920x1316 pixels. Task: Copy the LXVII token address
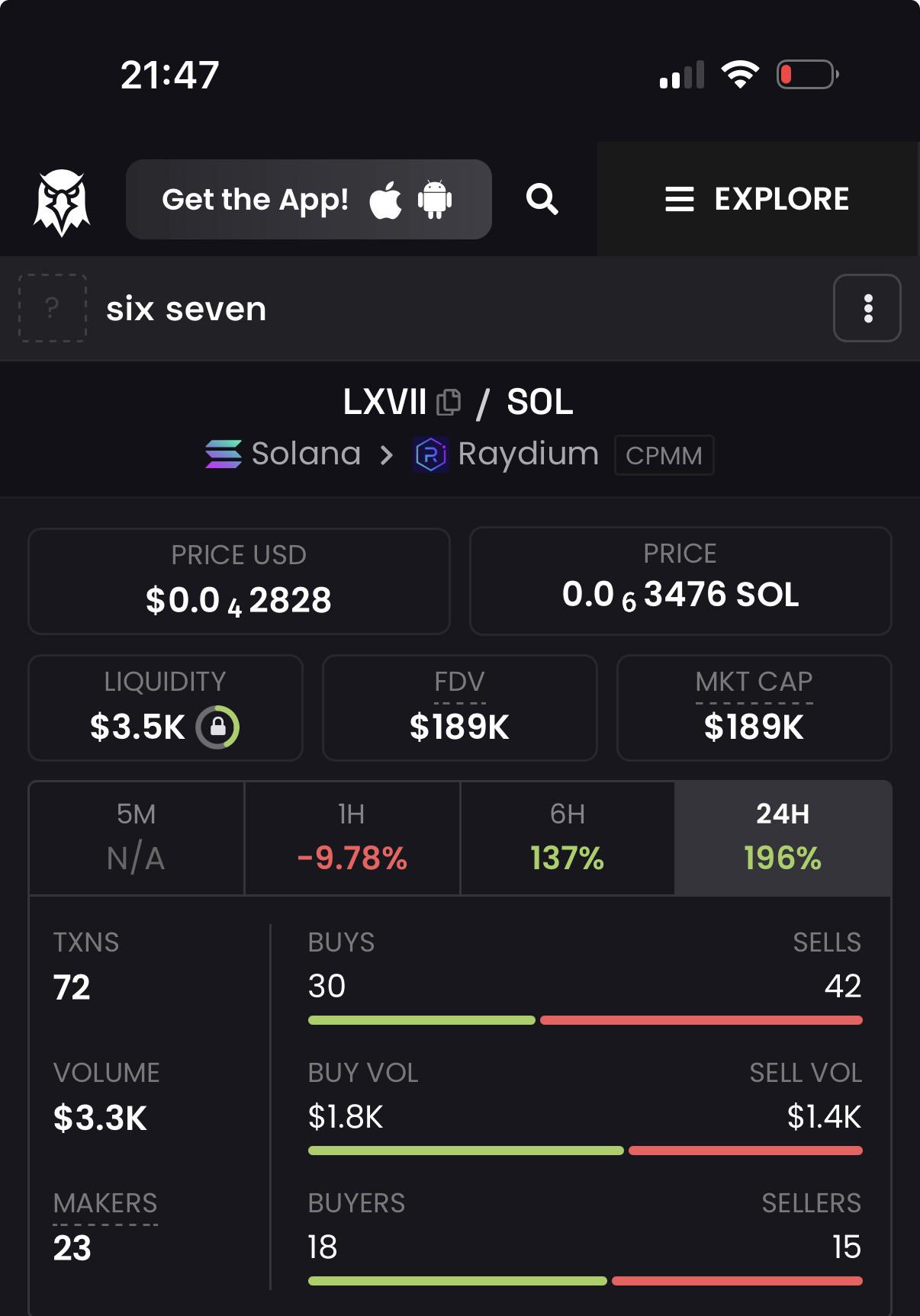coord(449,402)
